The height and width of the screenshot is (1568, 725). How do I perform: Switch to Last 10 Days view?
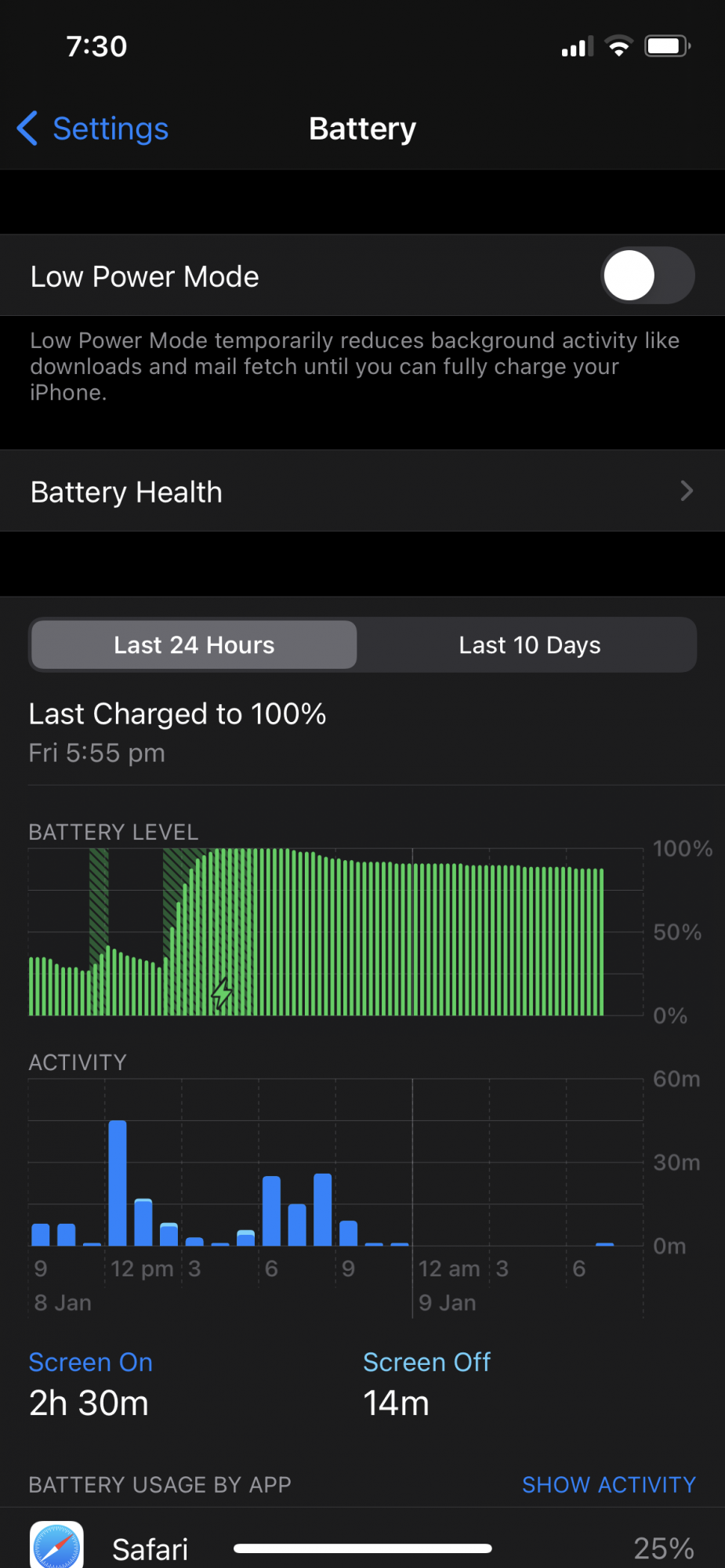[529, 645]
